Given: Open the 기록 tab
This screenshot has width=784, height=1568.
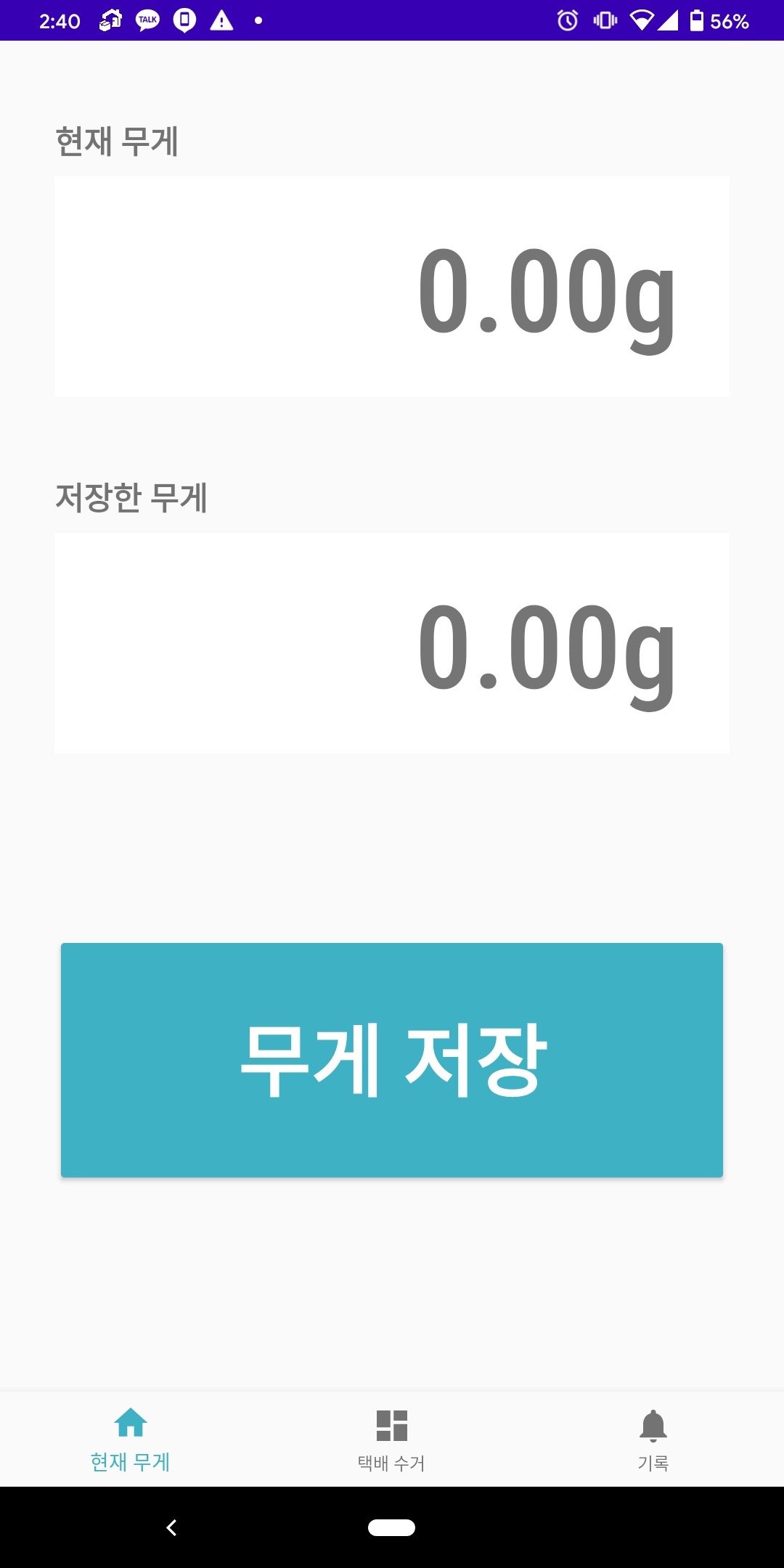Looking at the screenshot, I should 653,1440.
